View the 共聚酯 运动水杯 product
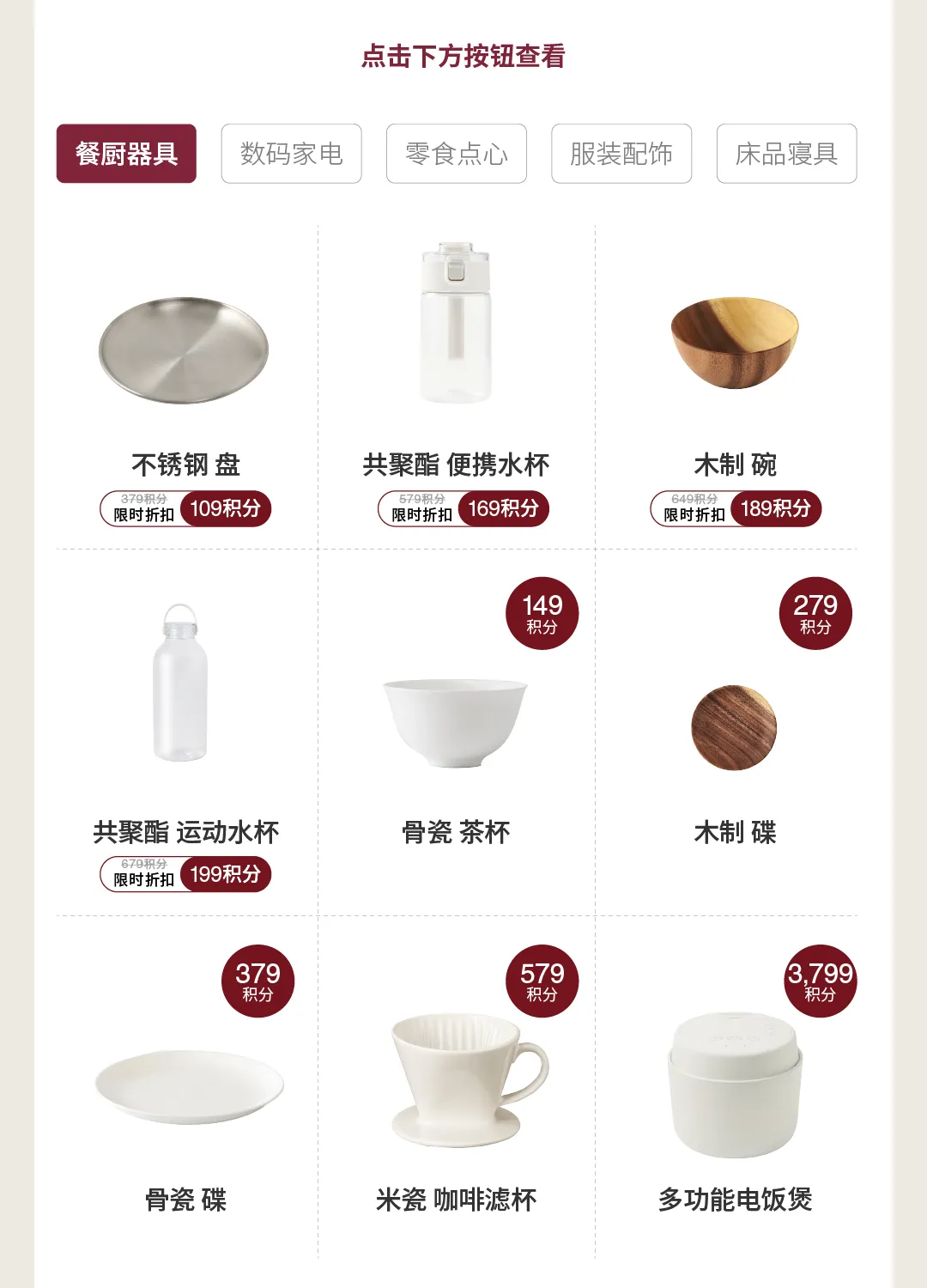 (x=185, y=732)
